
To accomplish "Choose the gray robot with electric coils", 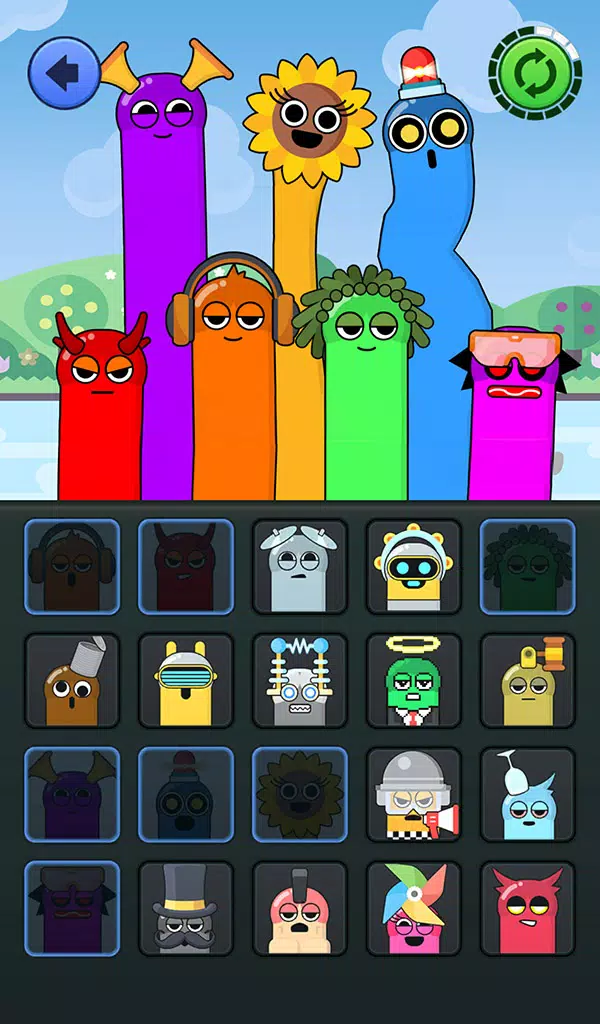I will point(300,680).
